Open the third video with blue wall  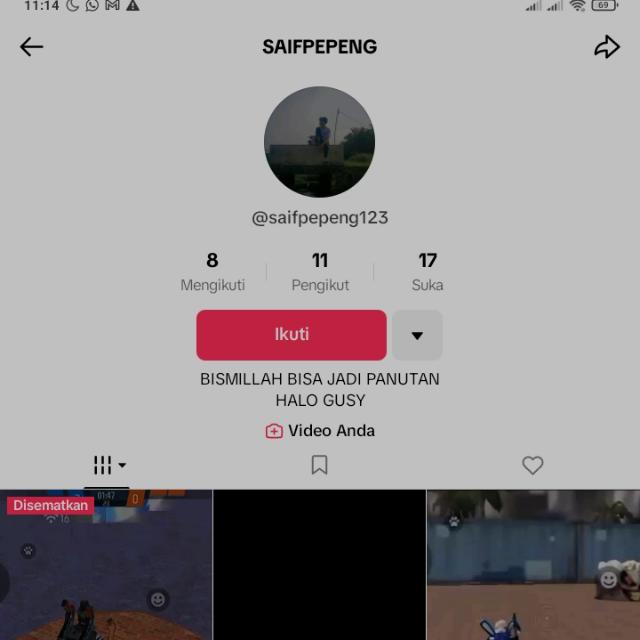(x=533, y=565)
